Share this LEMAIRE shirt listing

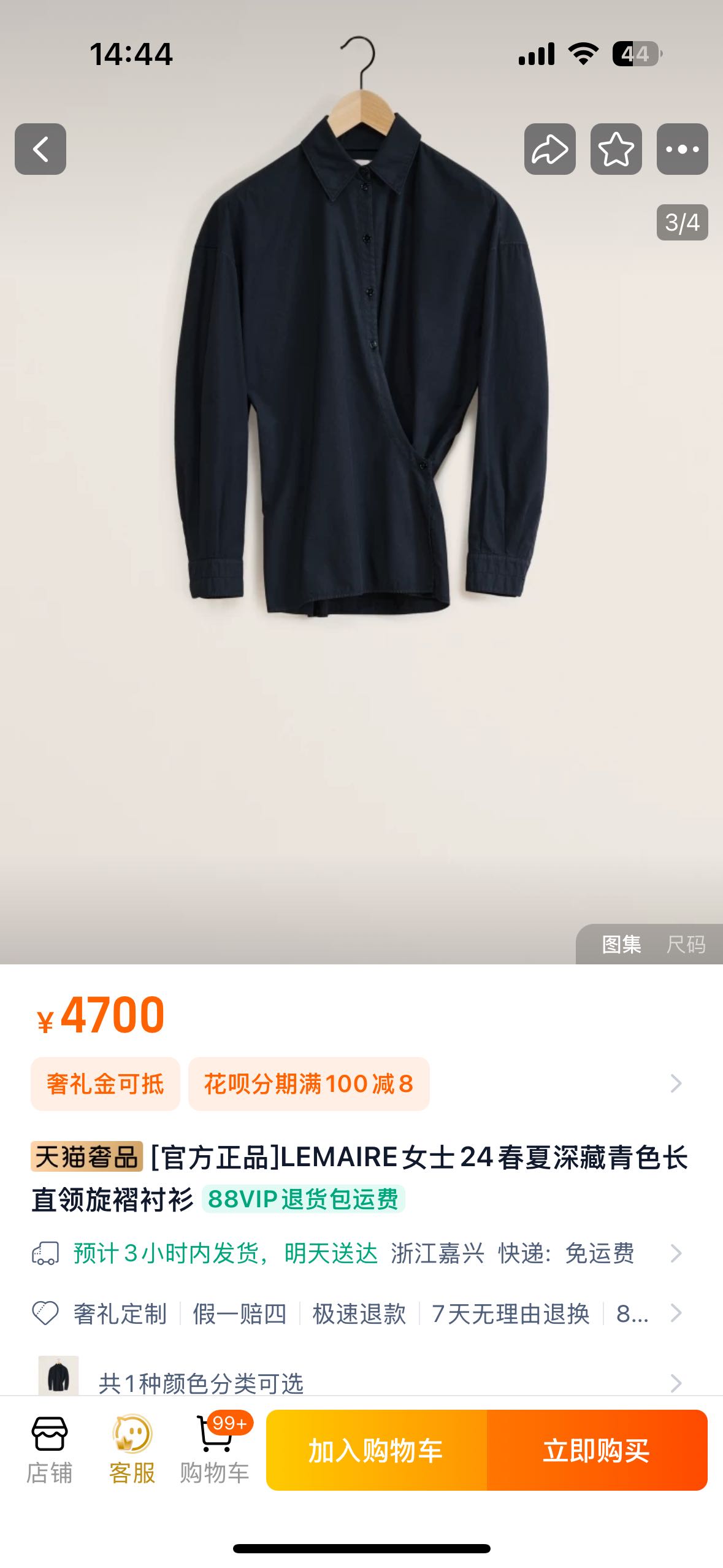[x=549, y=149]
